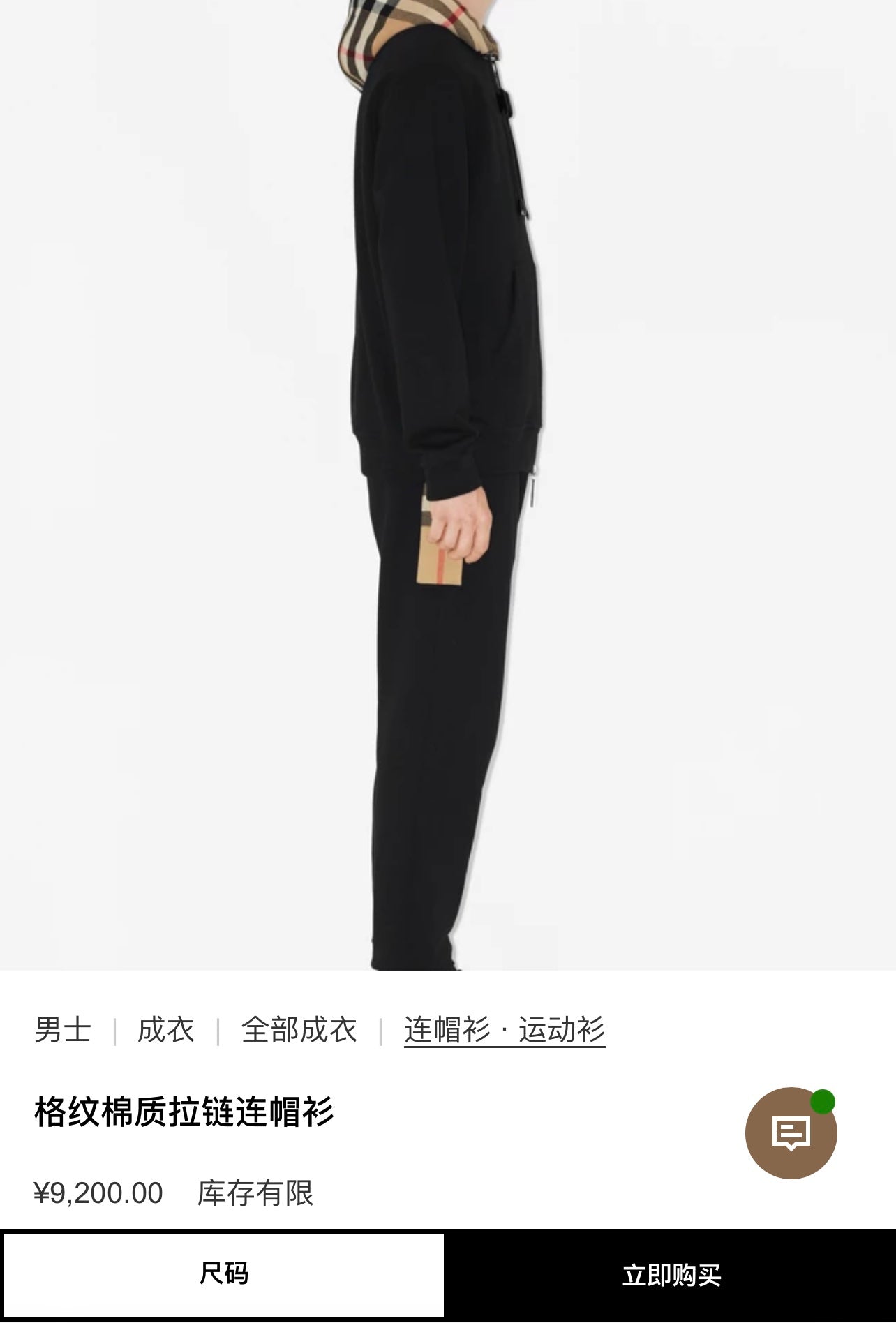Open the 男士 breadcrumb link
This screenshot has width=896, height=1323.
click(x=63, y=1030)
